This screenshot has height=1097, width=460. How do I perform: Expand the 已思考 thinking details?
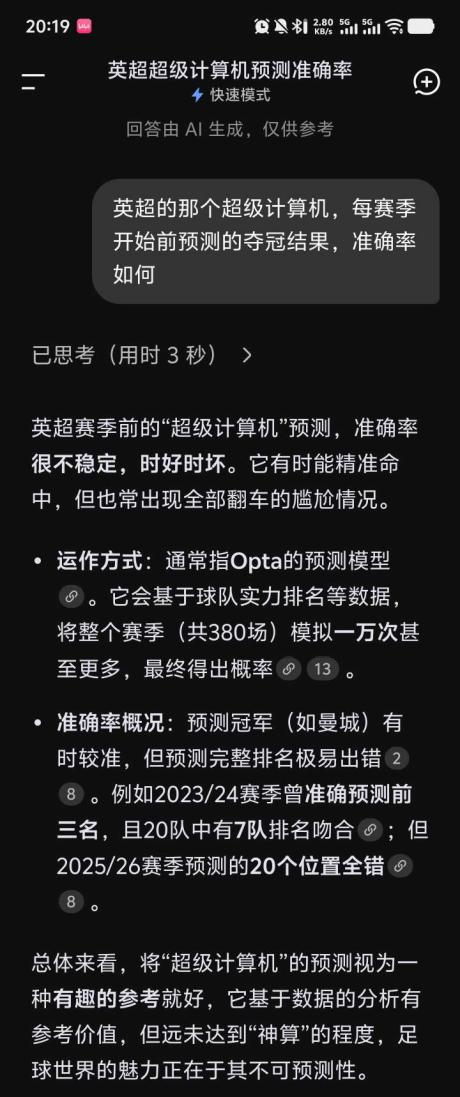coord(142,355)
